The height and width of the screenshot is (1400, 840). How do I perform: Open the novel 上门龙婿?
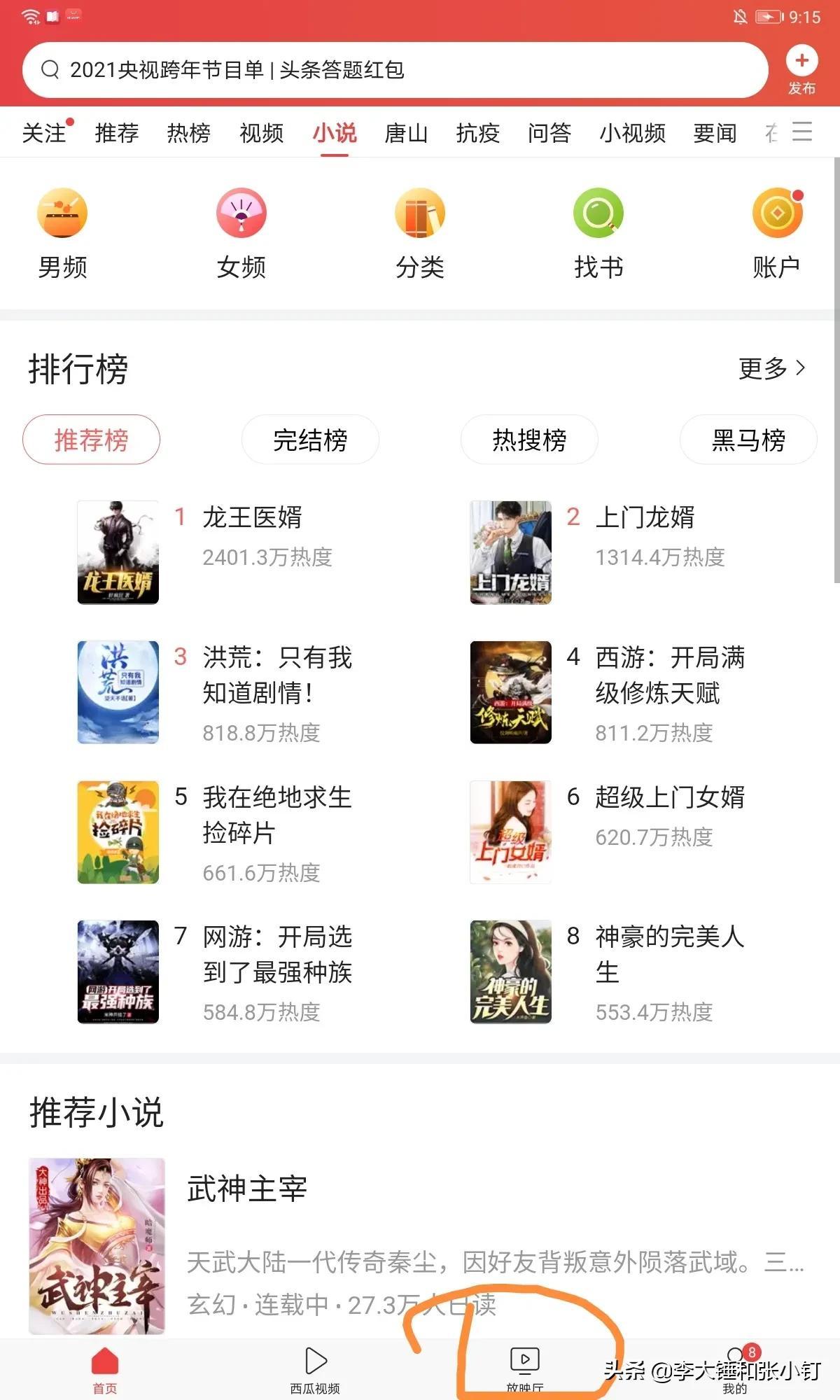click(644, 518)
